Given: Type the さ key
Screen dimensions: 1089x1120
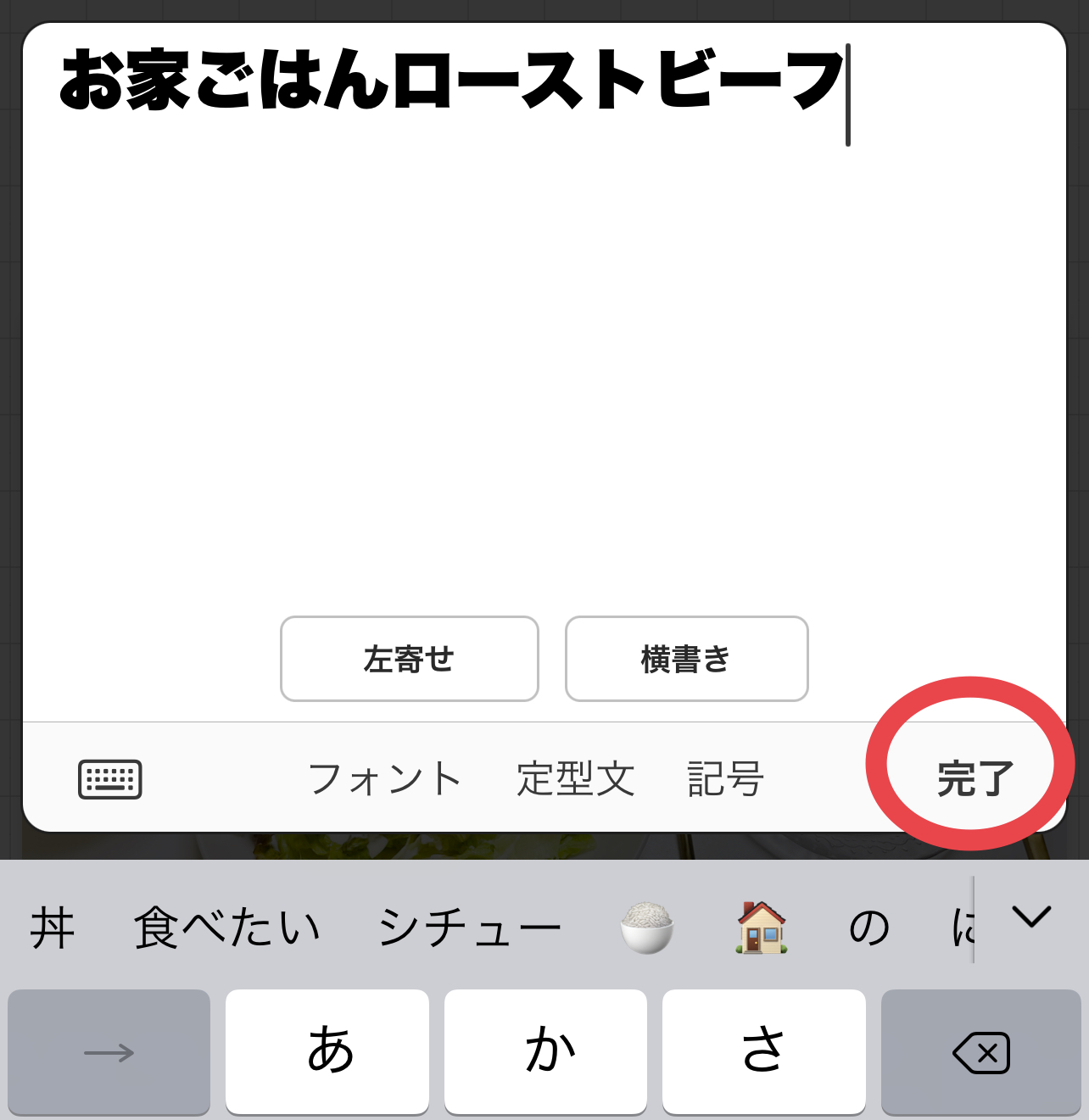Looking at the screenshot, I should (x=764, y=1050).
